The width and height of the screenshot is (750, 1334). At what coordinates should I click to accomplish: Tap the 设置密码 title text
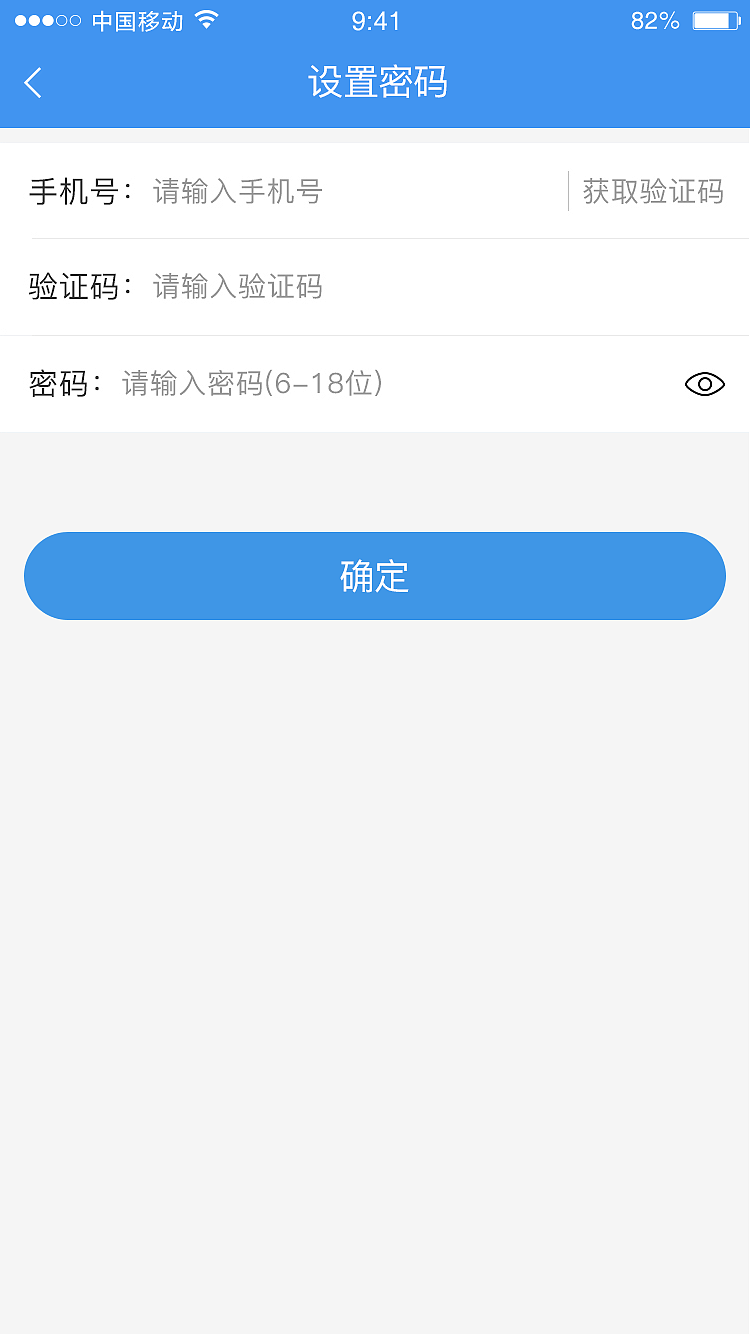coord(375,83)
